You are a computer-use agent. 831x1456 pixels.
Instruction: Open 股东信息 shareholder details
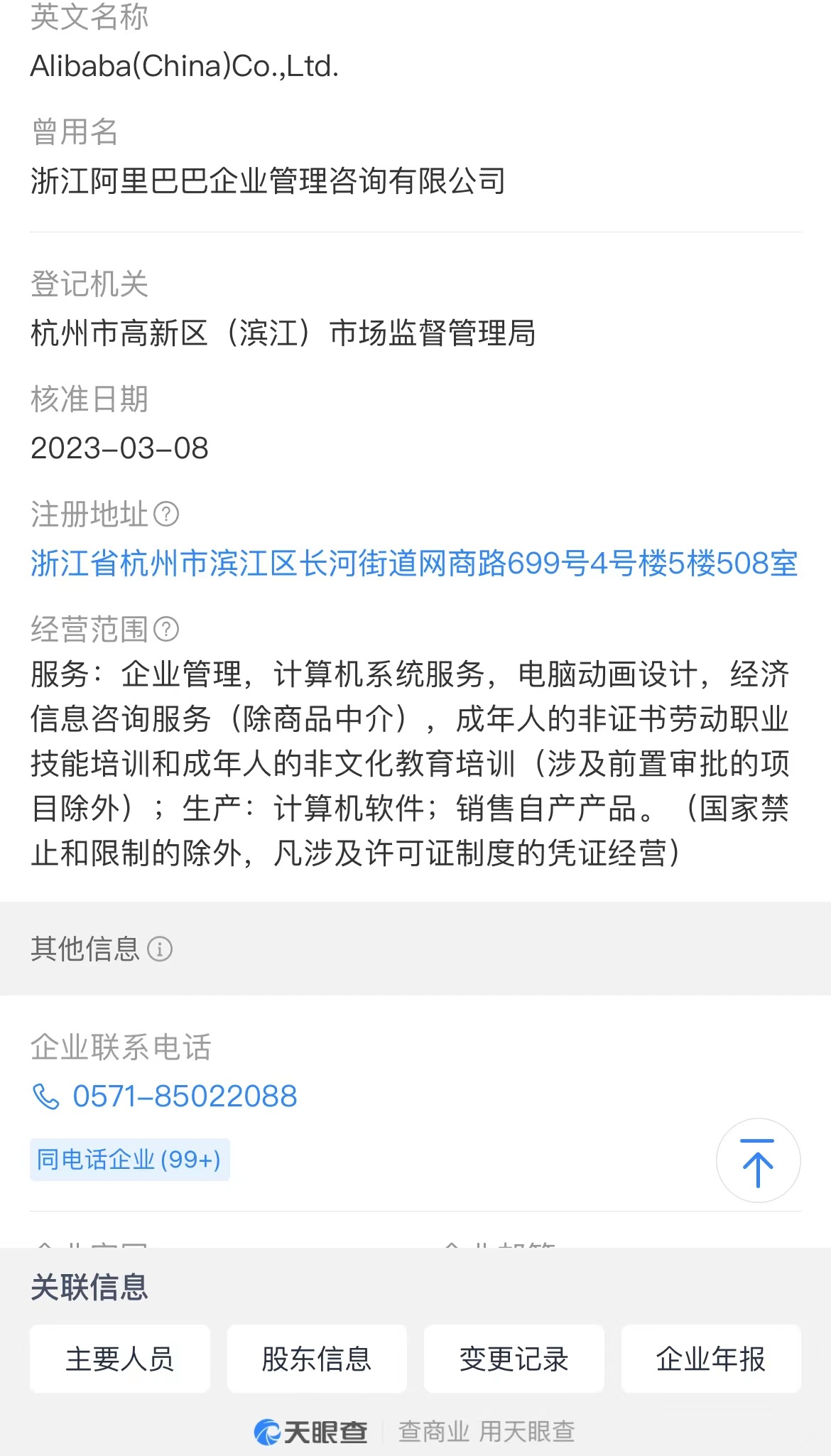pos(317,1359)
